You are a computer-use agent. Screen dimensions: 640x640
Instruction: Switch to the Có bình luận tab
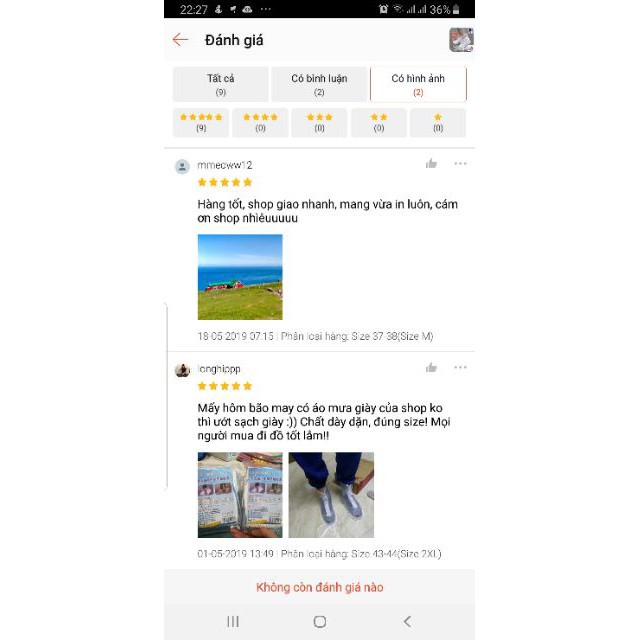319,84
